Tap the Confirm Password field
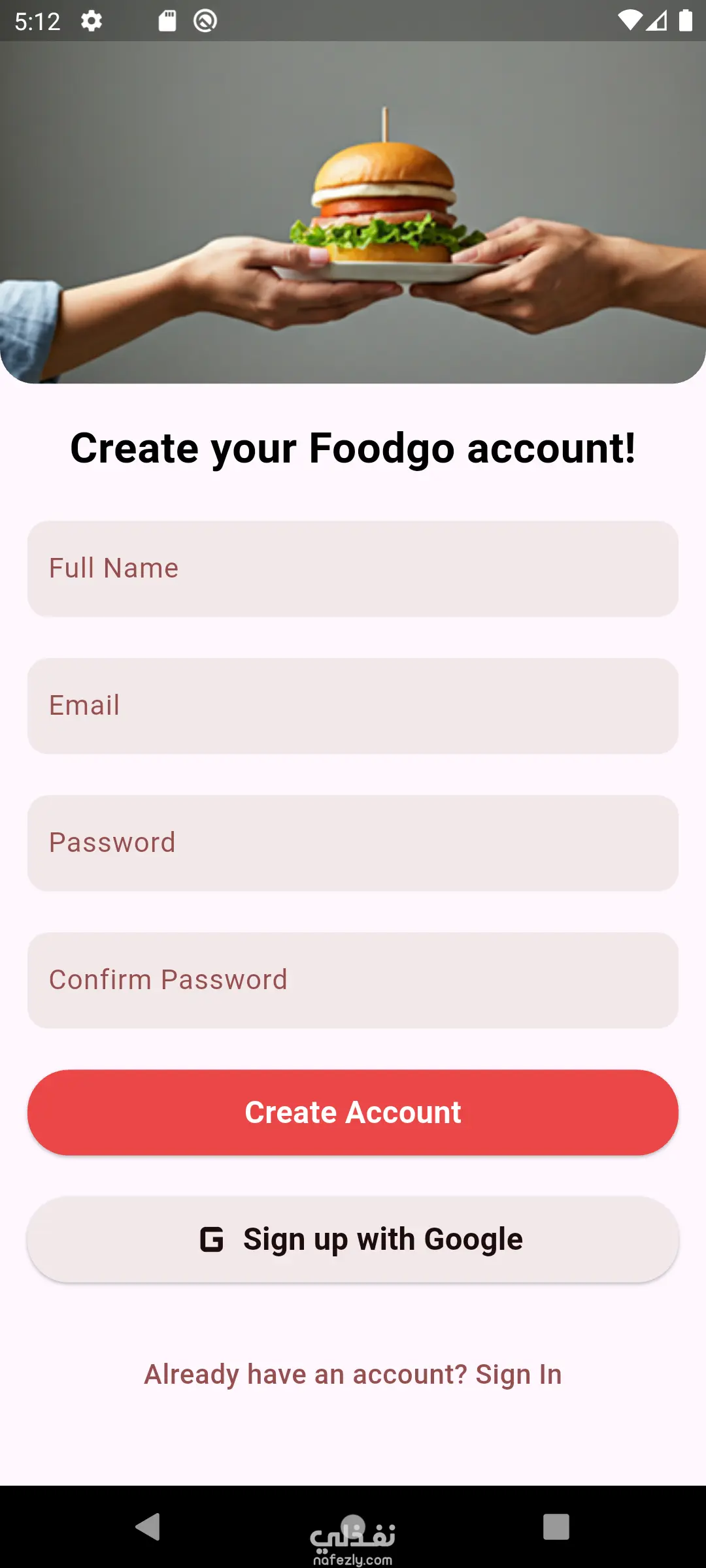Screen dimensions: 706x1568 (x=353, y=980)
